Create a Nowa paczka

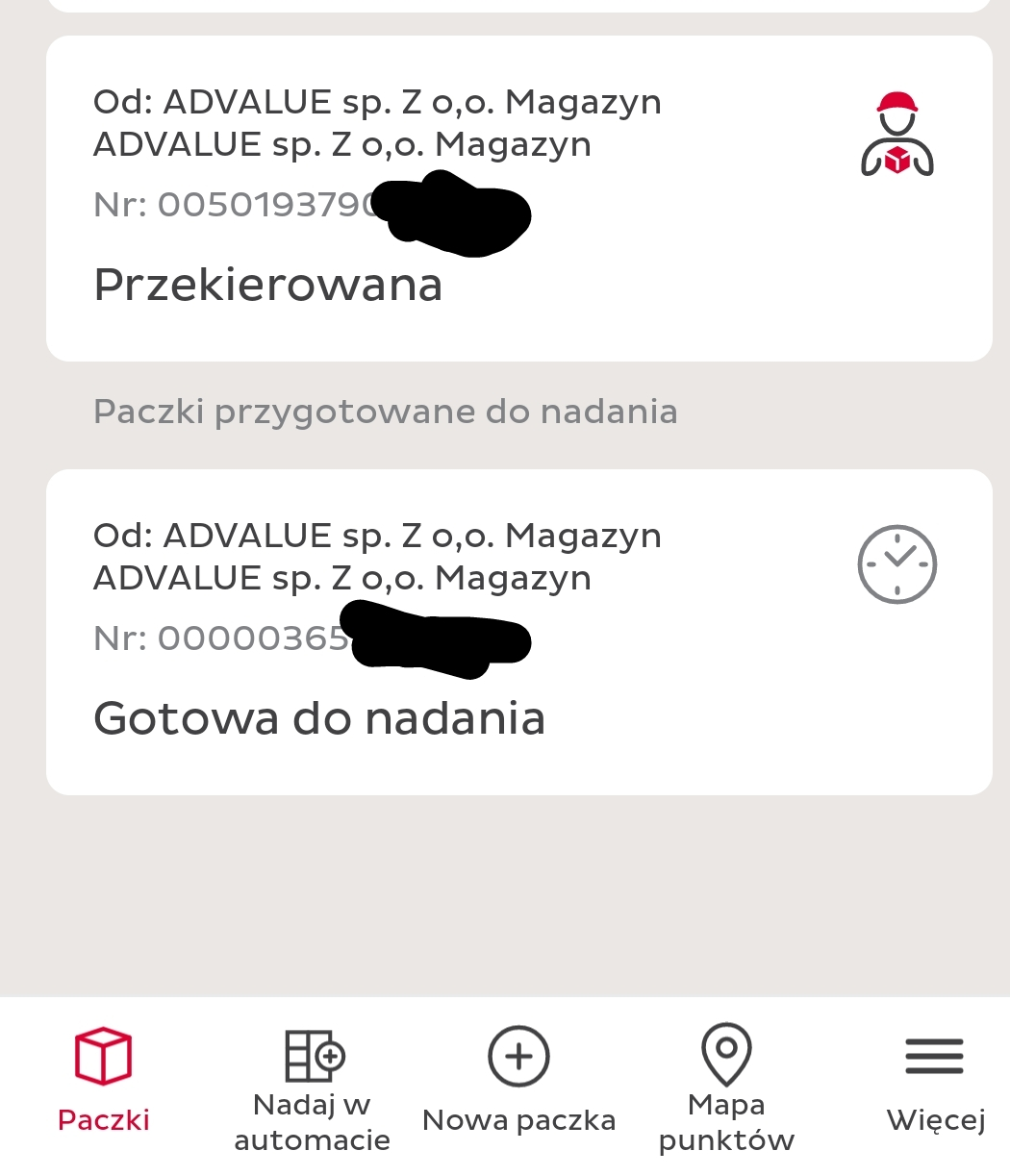[518, 1079]
